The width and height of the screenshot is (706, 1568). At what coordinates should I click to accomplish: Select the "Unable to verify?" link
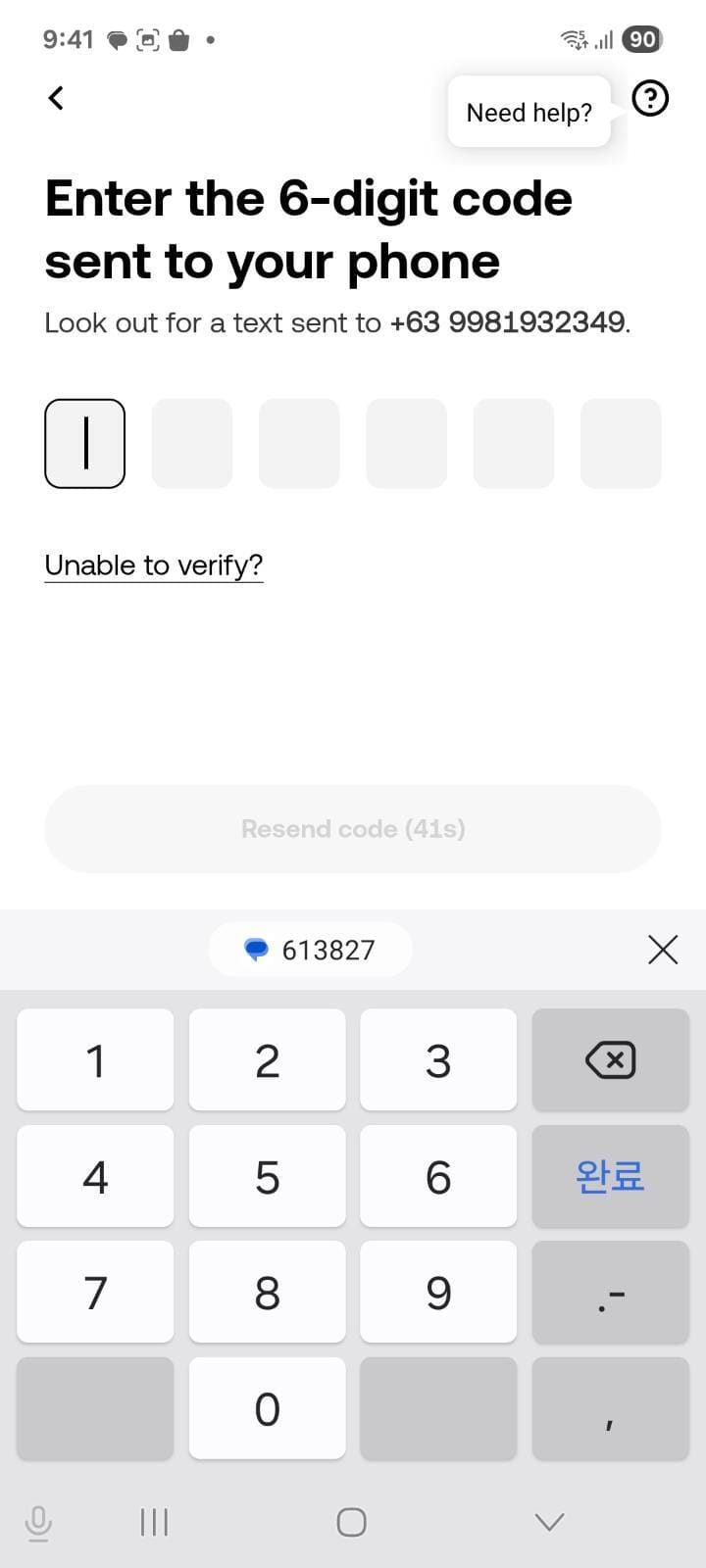(x=153, y=564)
